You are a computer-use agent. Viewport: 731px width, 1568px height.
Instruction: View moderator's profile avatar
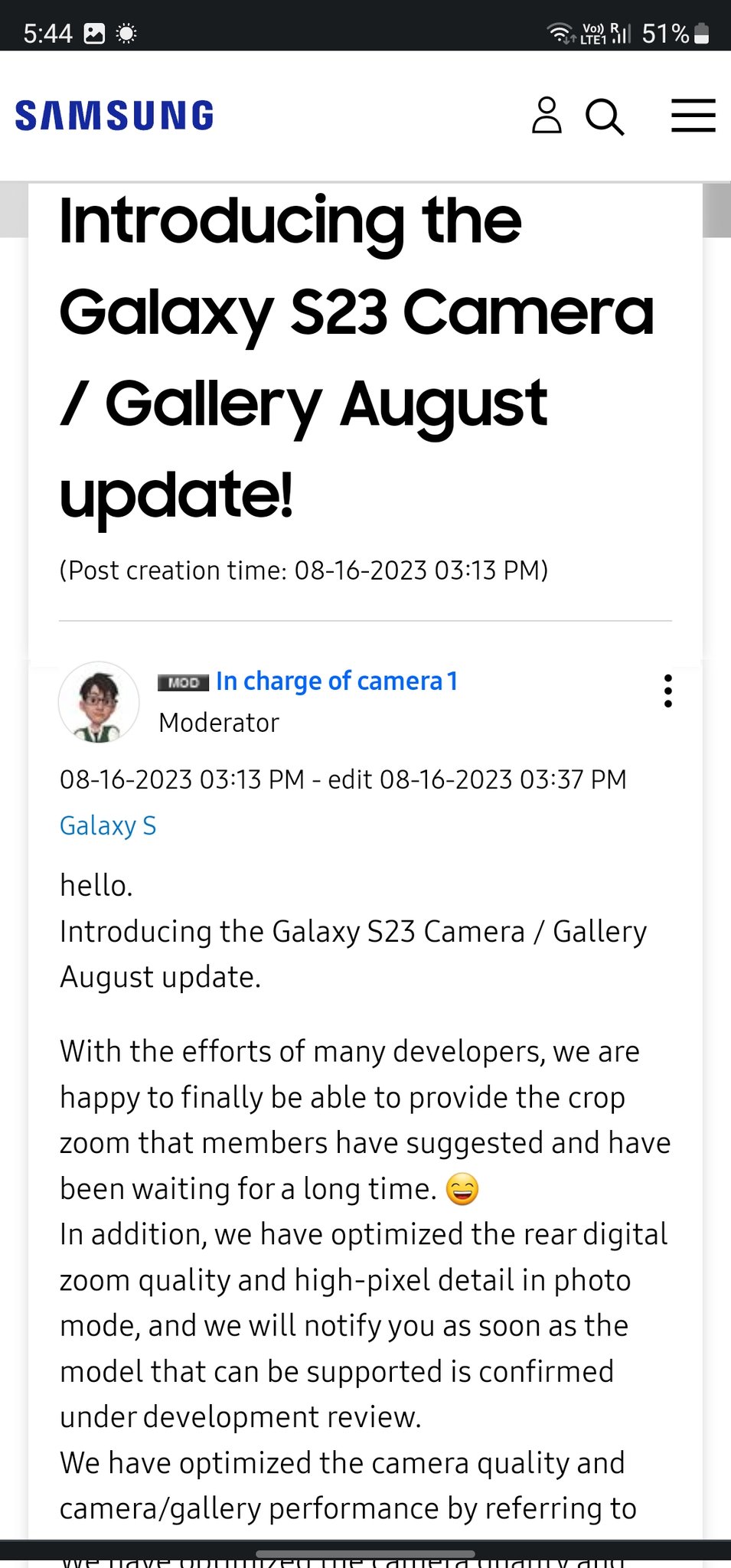99,702
